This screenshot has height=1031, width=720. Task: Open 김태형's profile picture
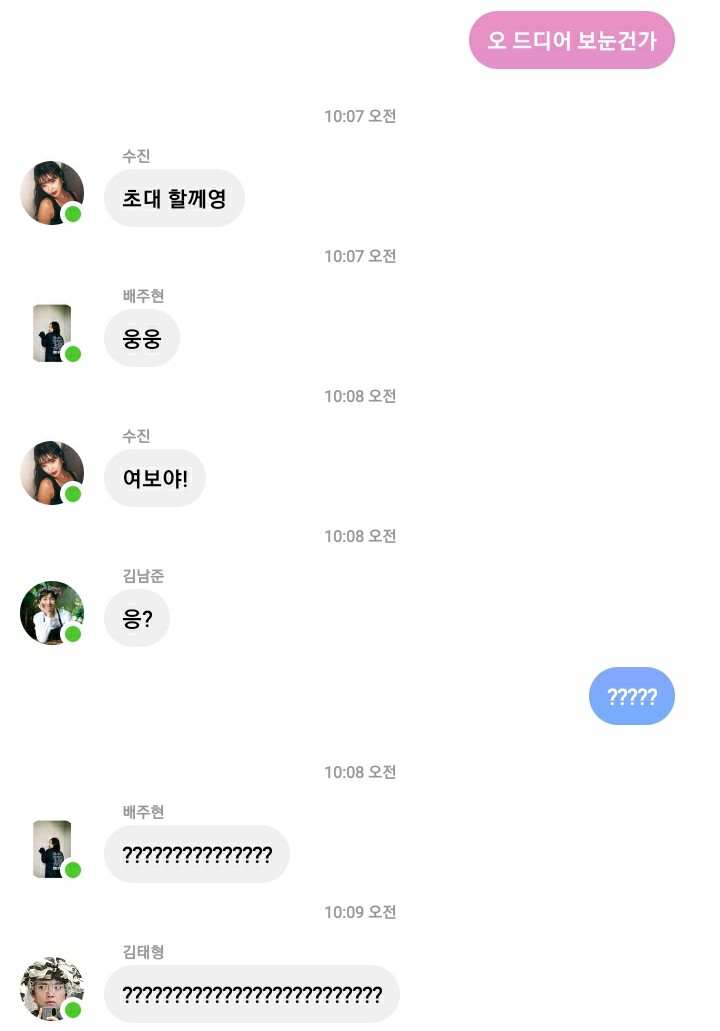click(52, 989)
